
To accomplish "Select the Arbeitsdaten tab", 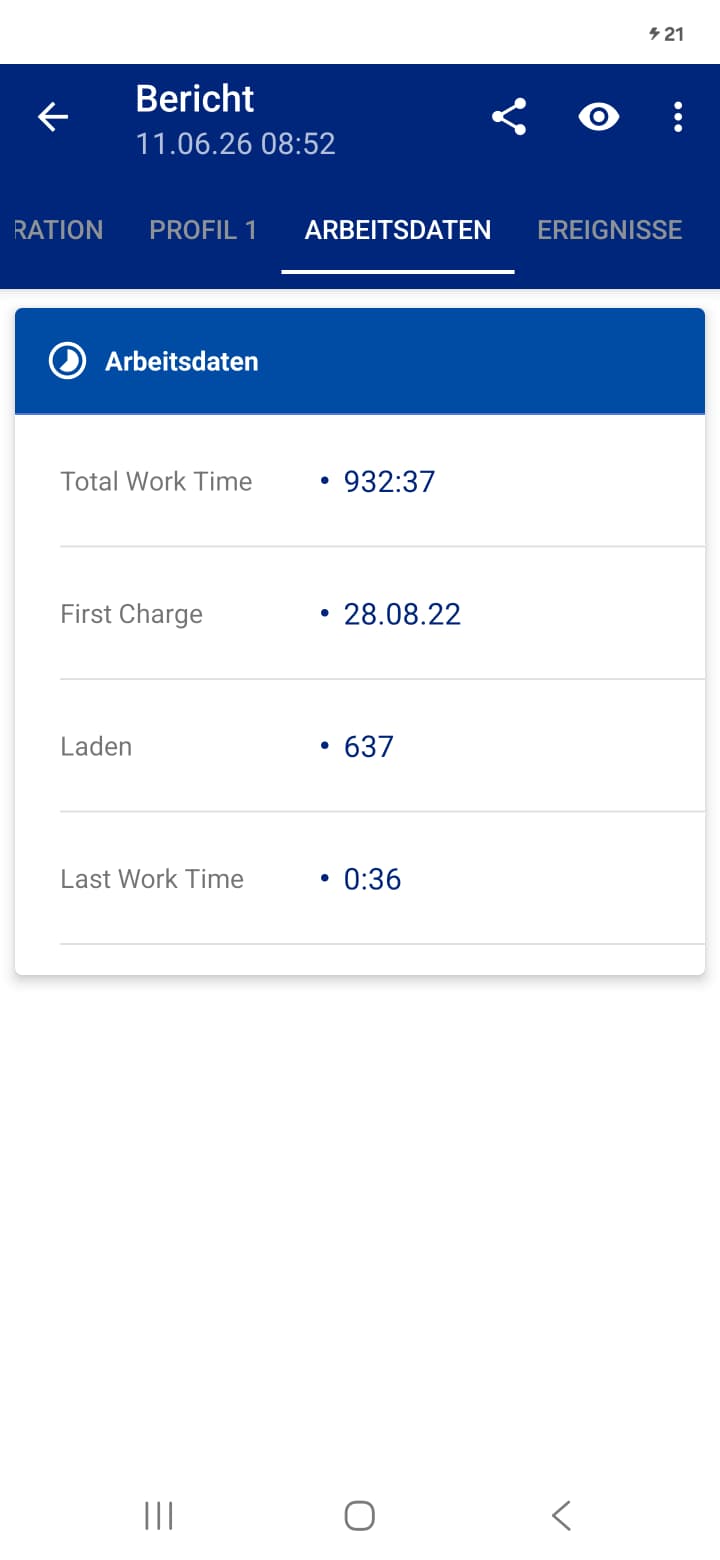I will click(x=398, y=230).
